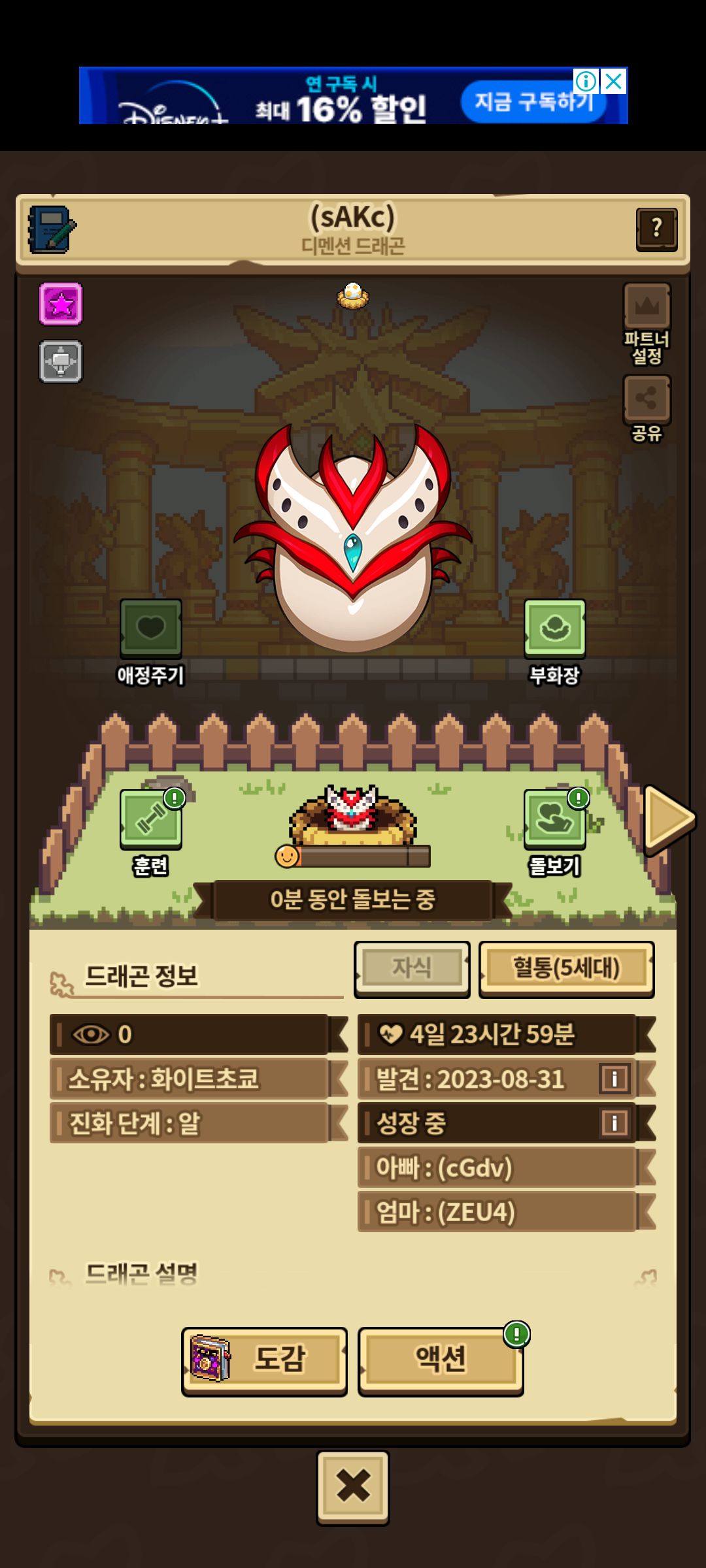Open the question mark help button
706x1568 pixels.
click(656, 229)
